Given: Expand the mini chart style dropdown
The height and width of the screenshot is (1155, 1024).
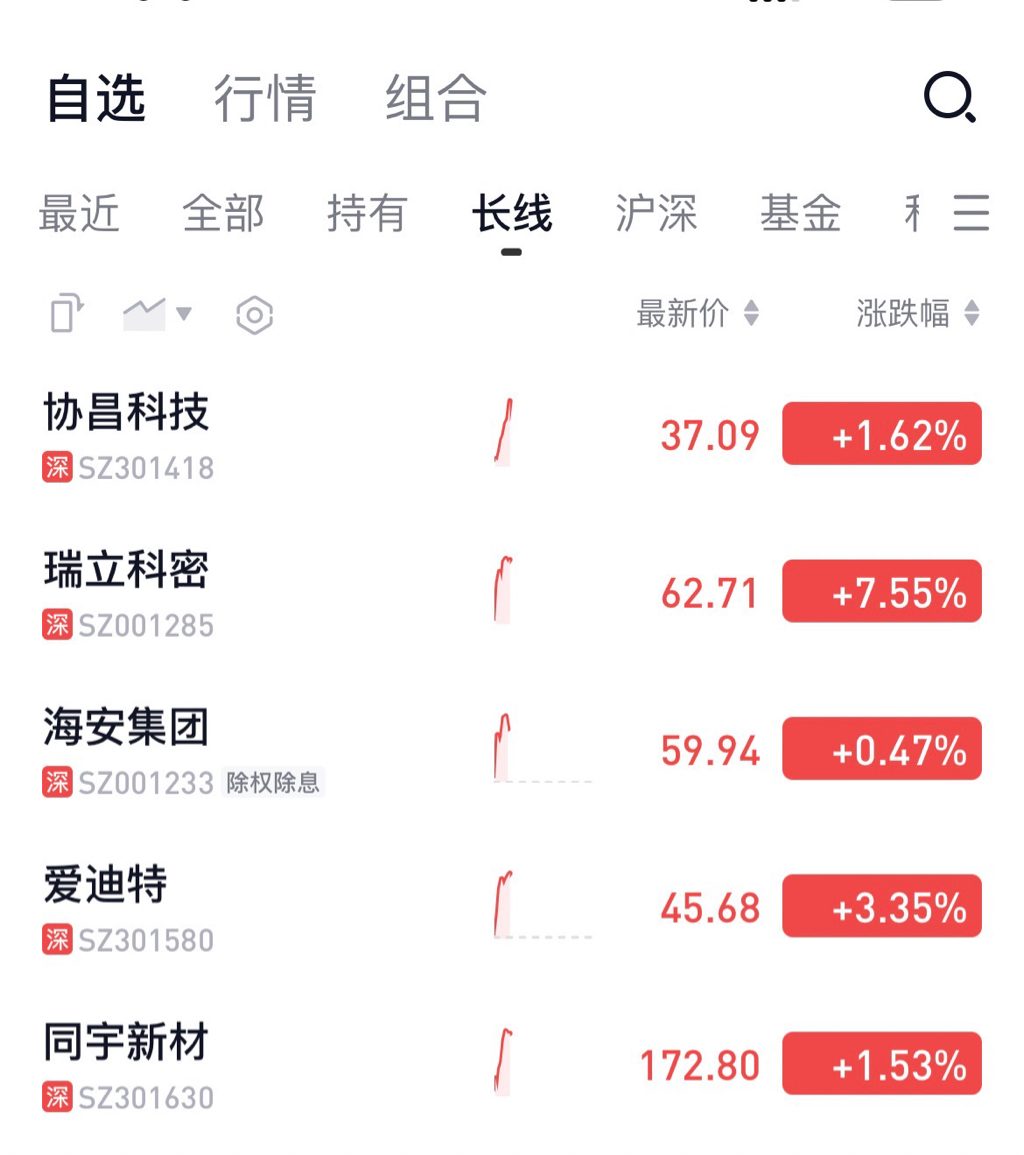Looking at the screenshot, I should (x=157, y=314).
